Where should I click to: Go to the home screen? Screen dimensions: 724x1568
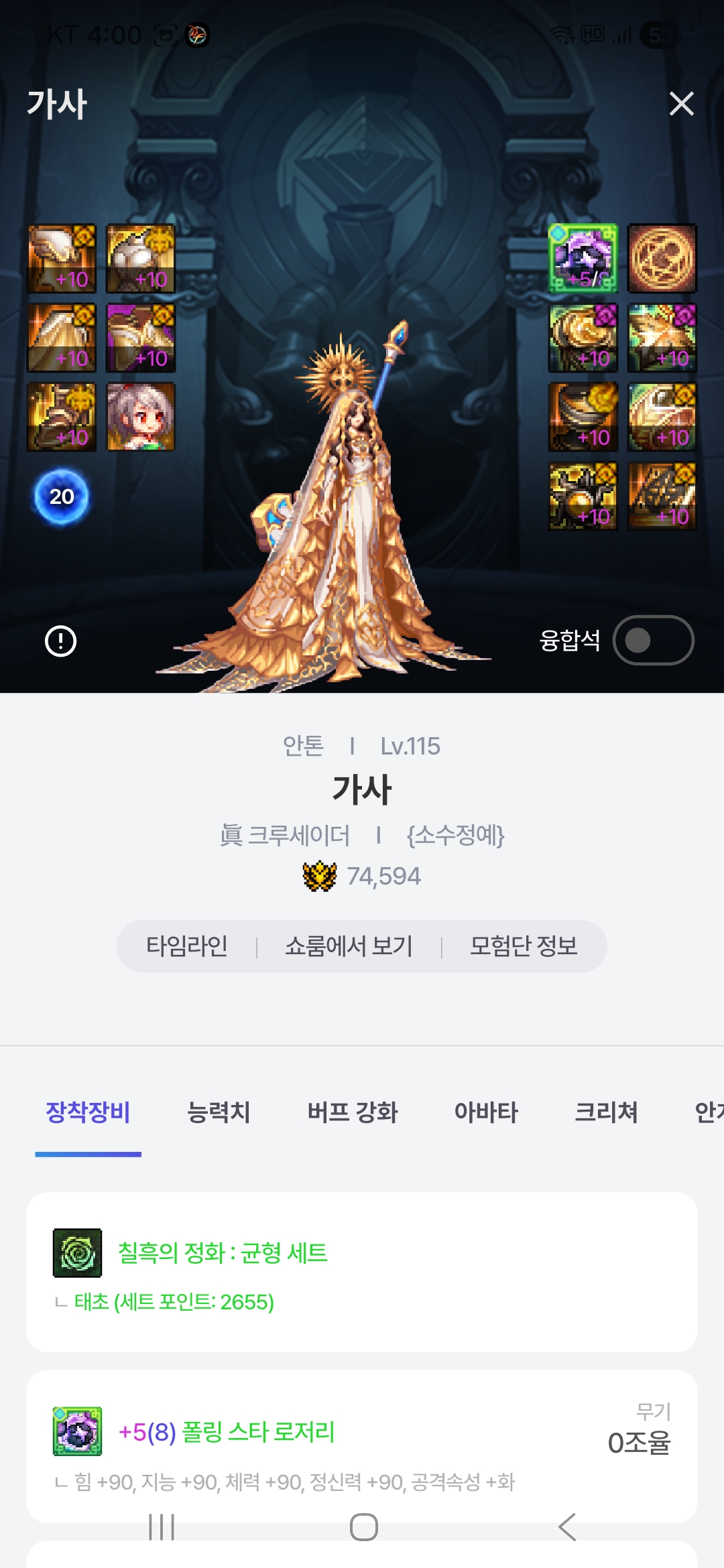(x=363, y=1527)
